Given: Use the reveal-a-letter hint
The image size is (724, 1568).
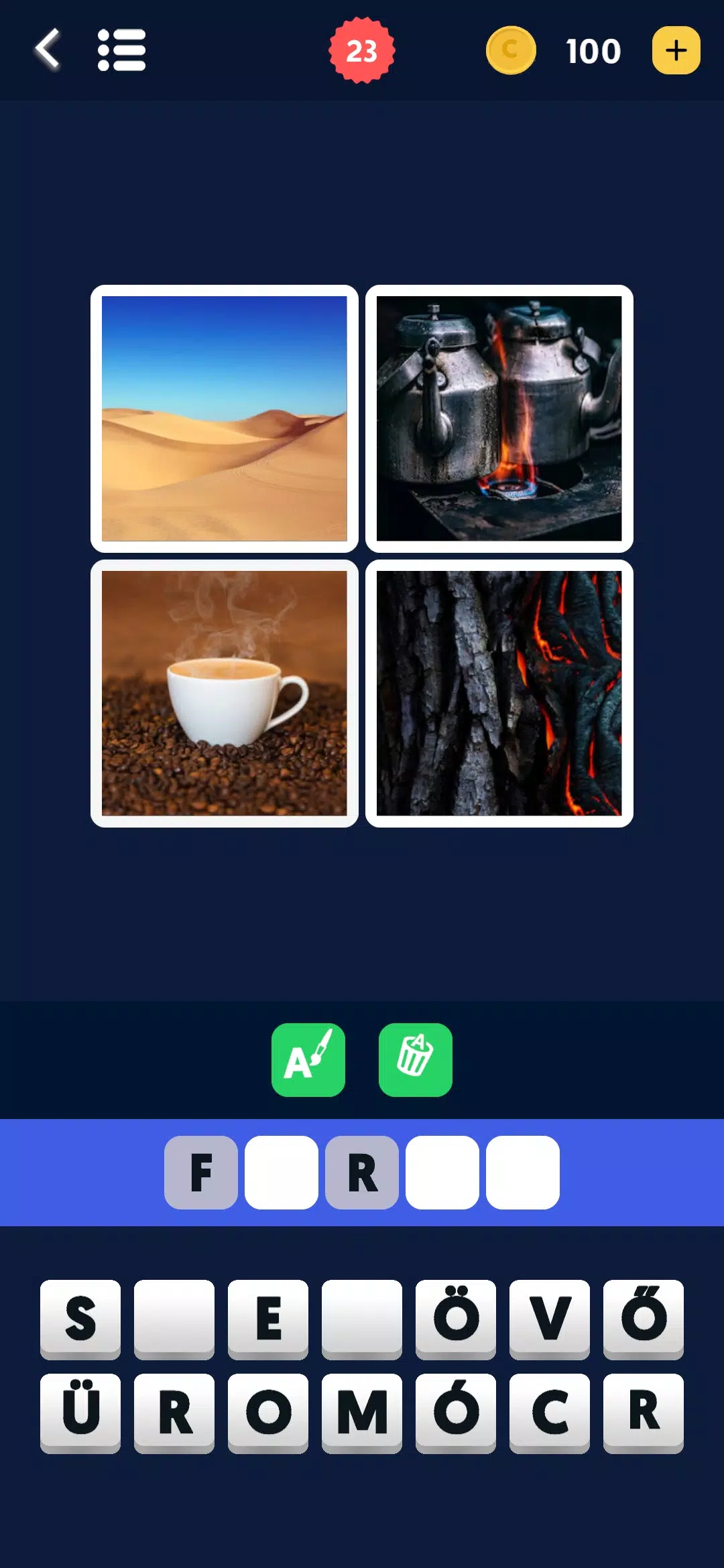Looking at the screenshot, I should click(308, 1059).
